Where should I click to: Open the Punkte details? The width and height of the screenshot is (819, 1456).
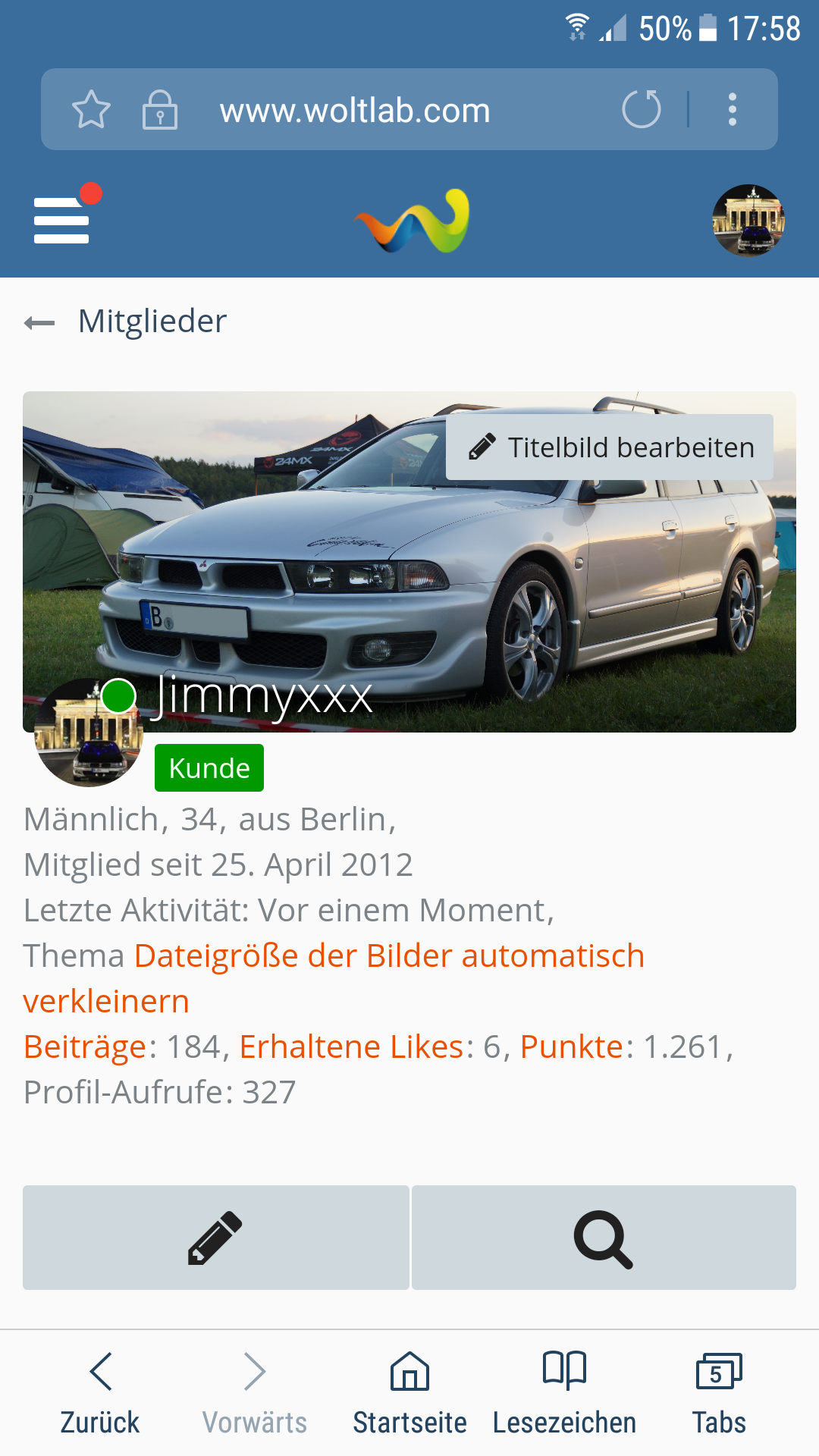(x=571, y=1047)
